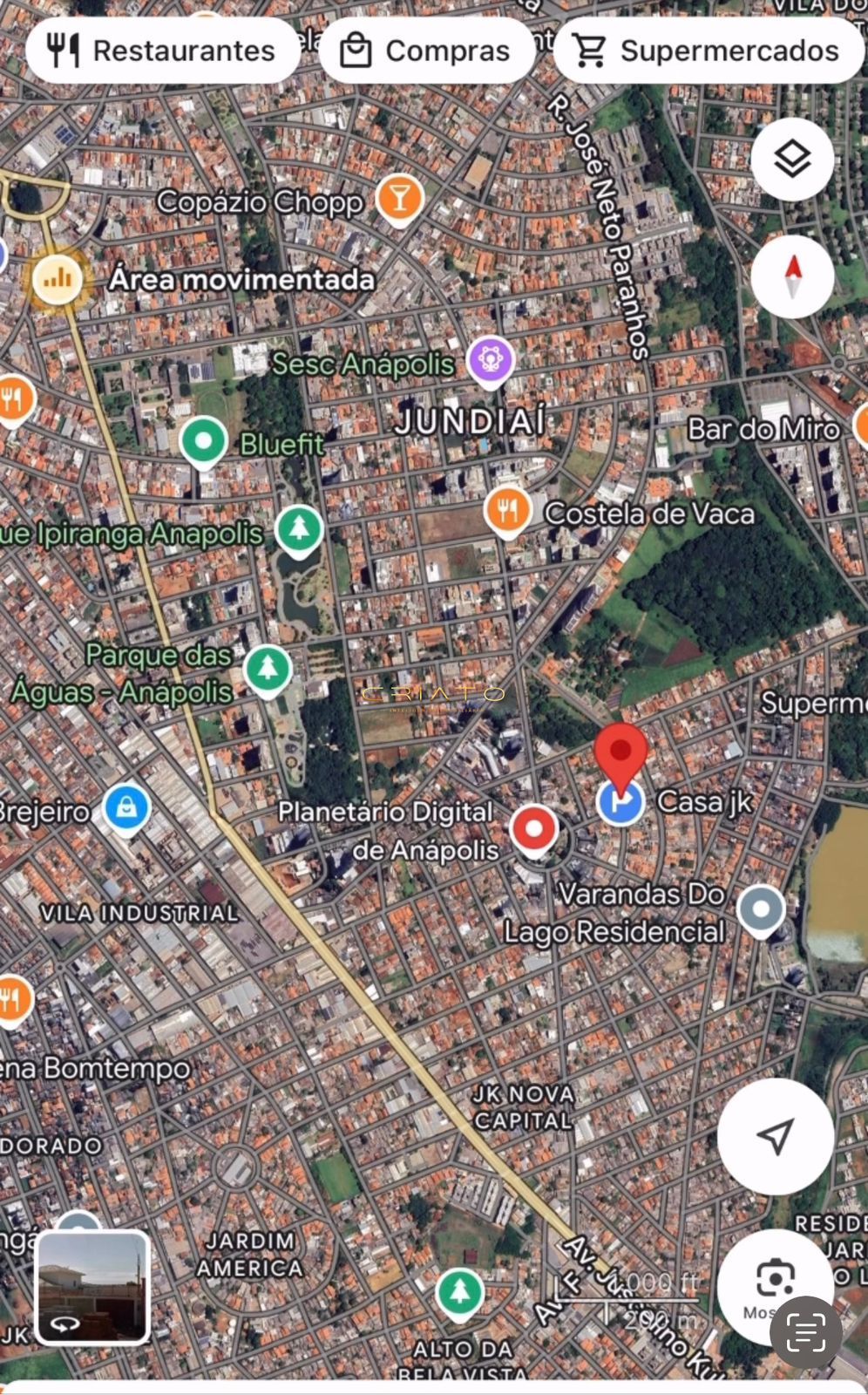Viewport: 868px width, 1395px height.
Task: Filter map by Restaurantes chip
Action: pos(162,51)
